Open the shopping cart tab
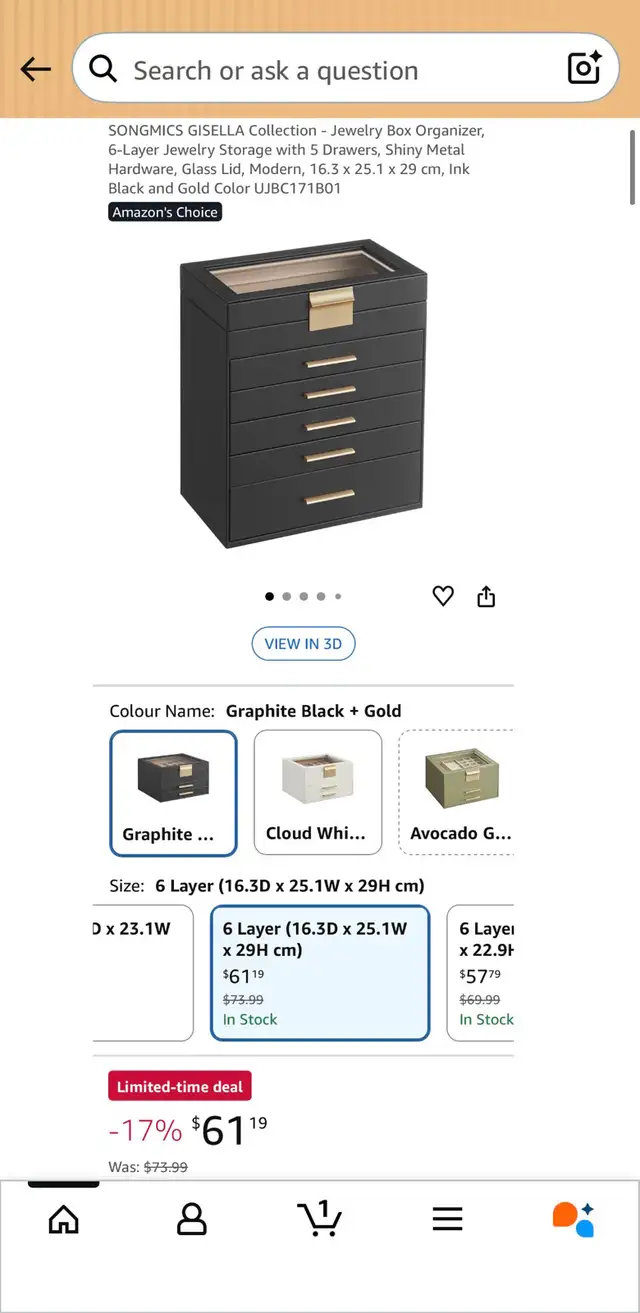 (x=320, y=1219)
